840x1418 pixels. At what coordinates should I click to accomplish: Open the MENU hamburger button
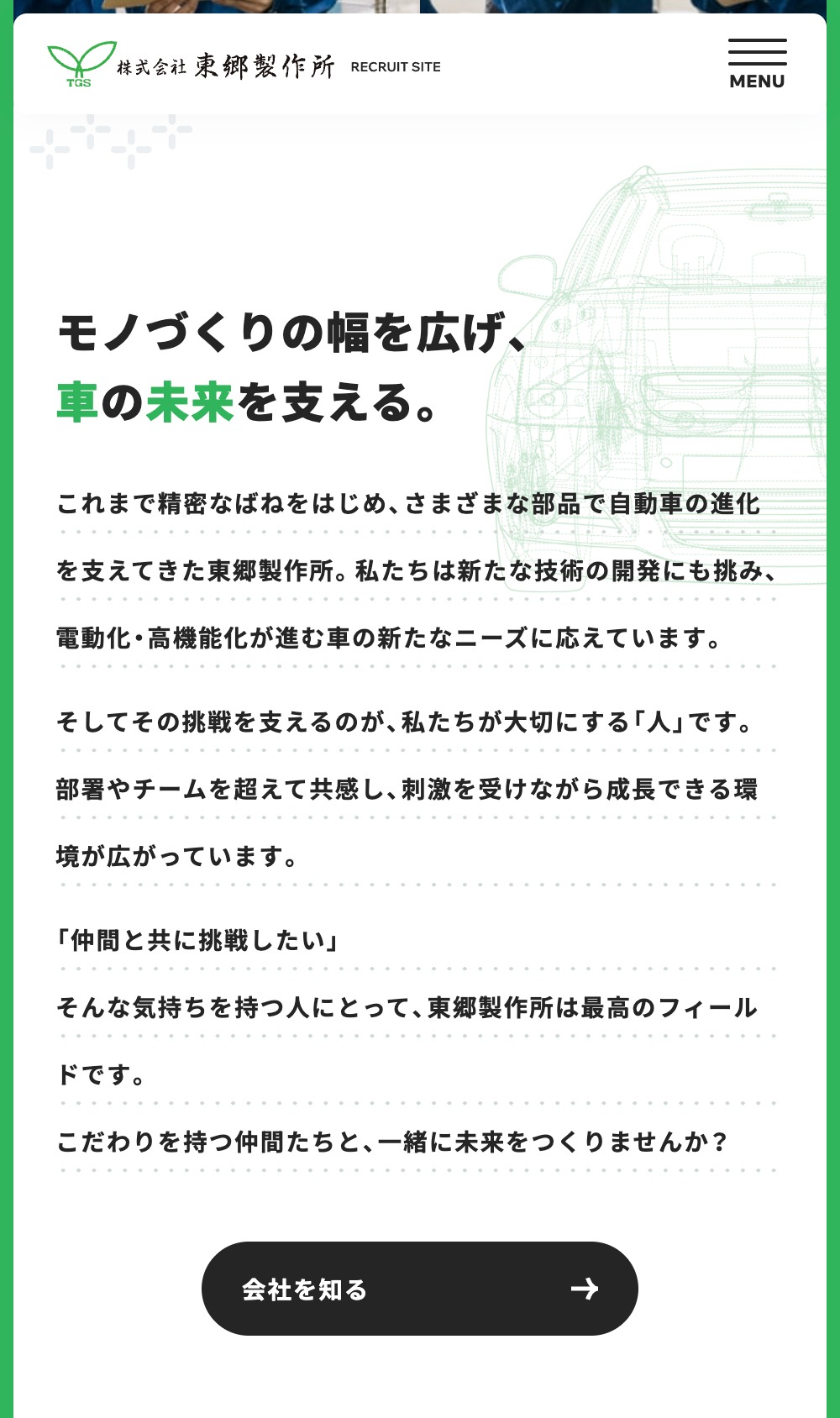pos(757,64)
